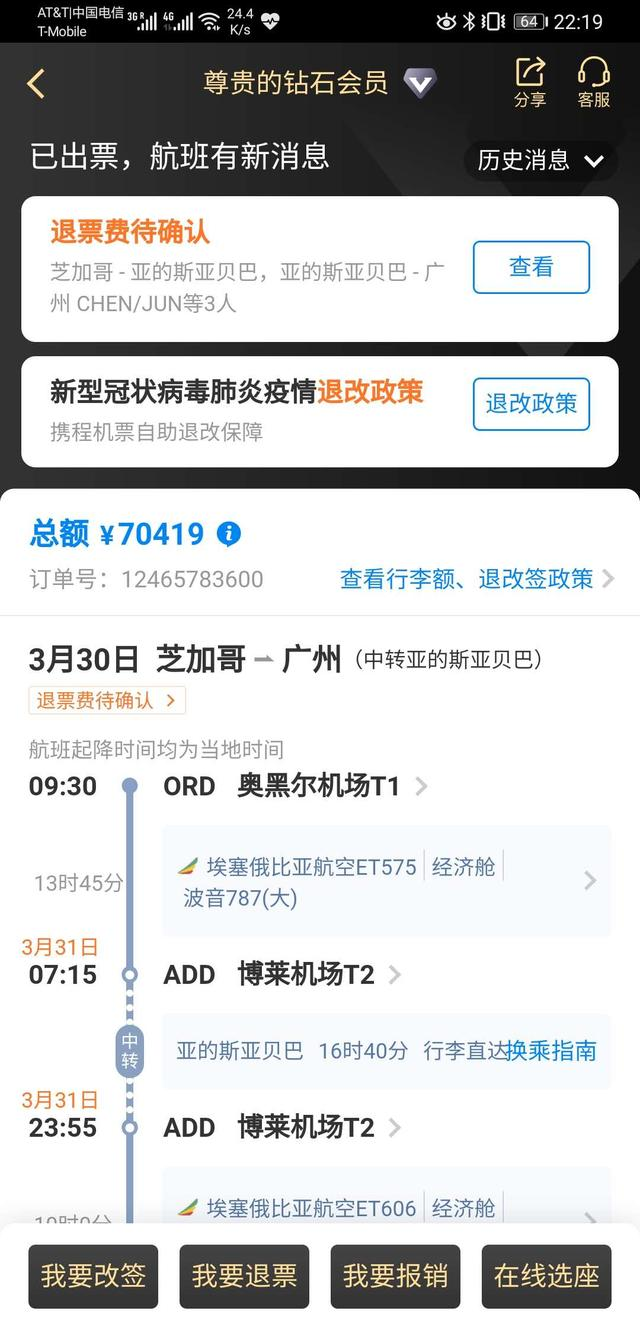Image resolution: width=640 pixels, height=1330 pixels.
Task: Request a refund with 我要退票
Action: 244,1276
